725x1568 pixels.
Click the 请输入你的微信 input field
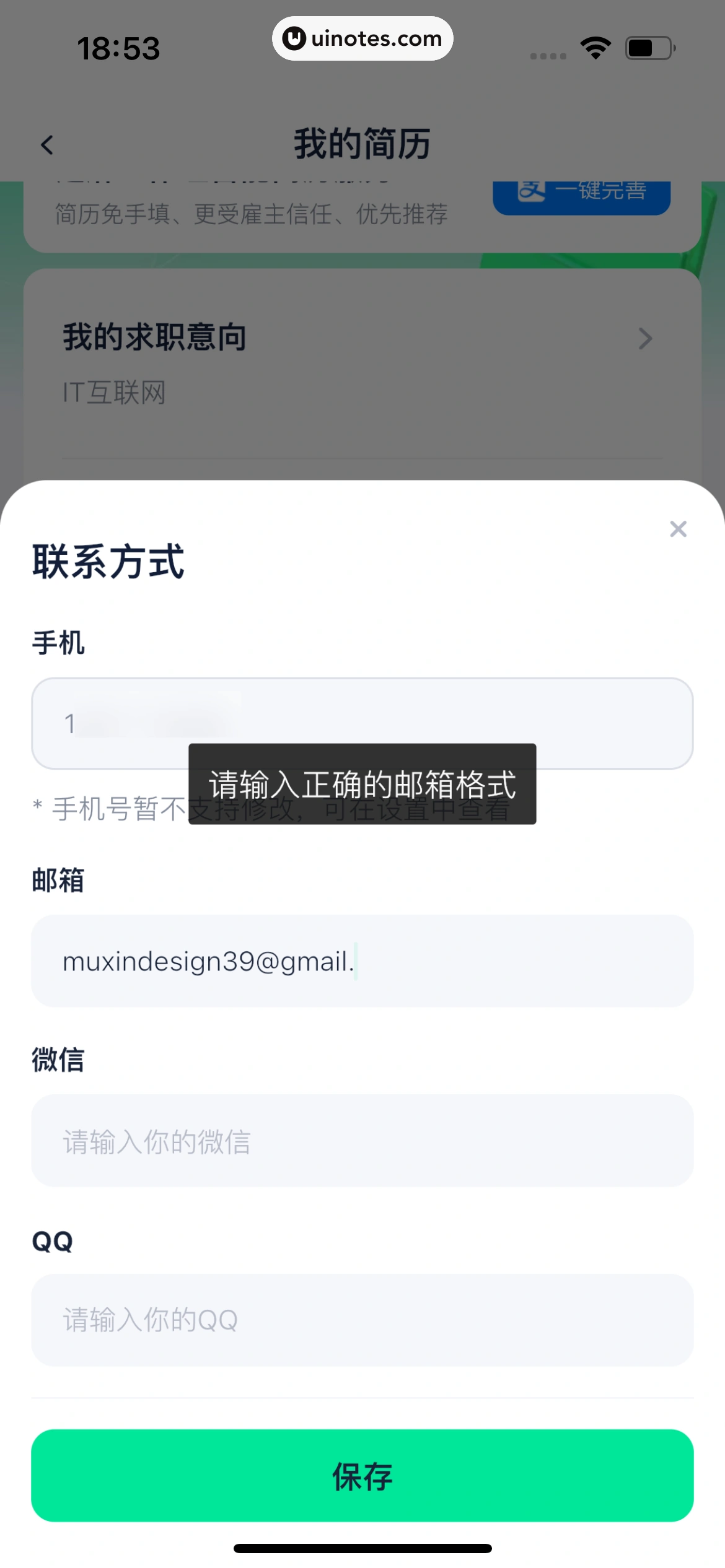[362, 1142]
